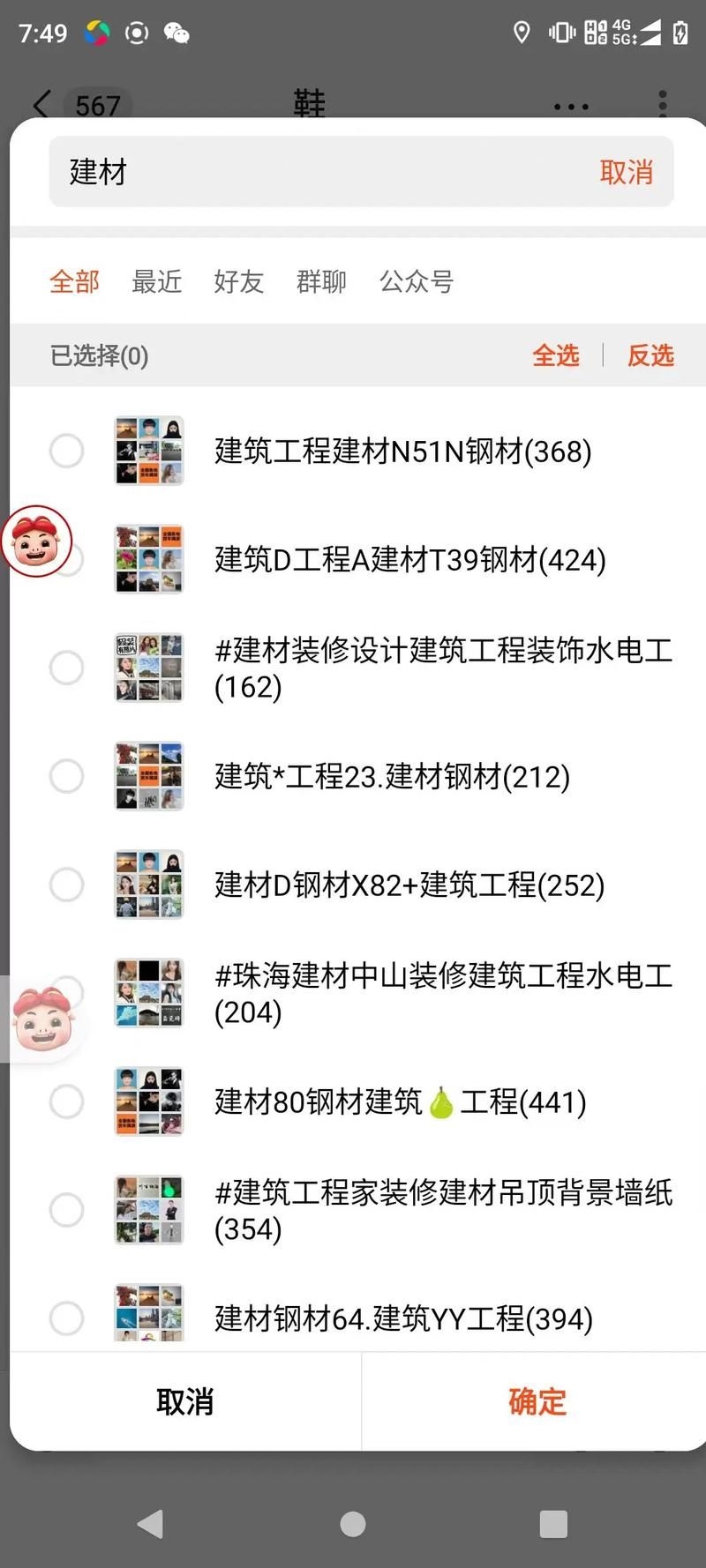
Task: Tap the search input containing 建材
Action: (x=265, y=172)
